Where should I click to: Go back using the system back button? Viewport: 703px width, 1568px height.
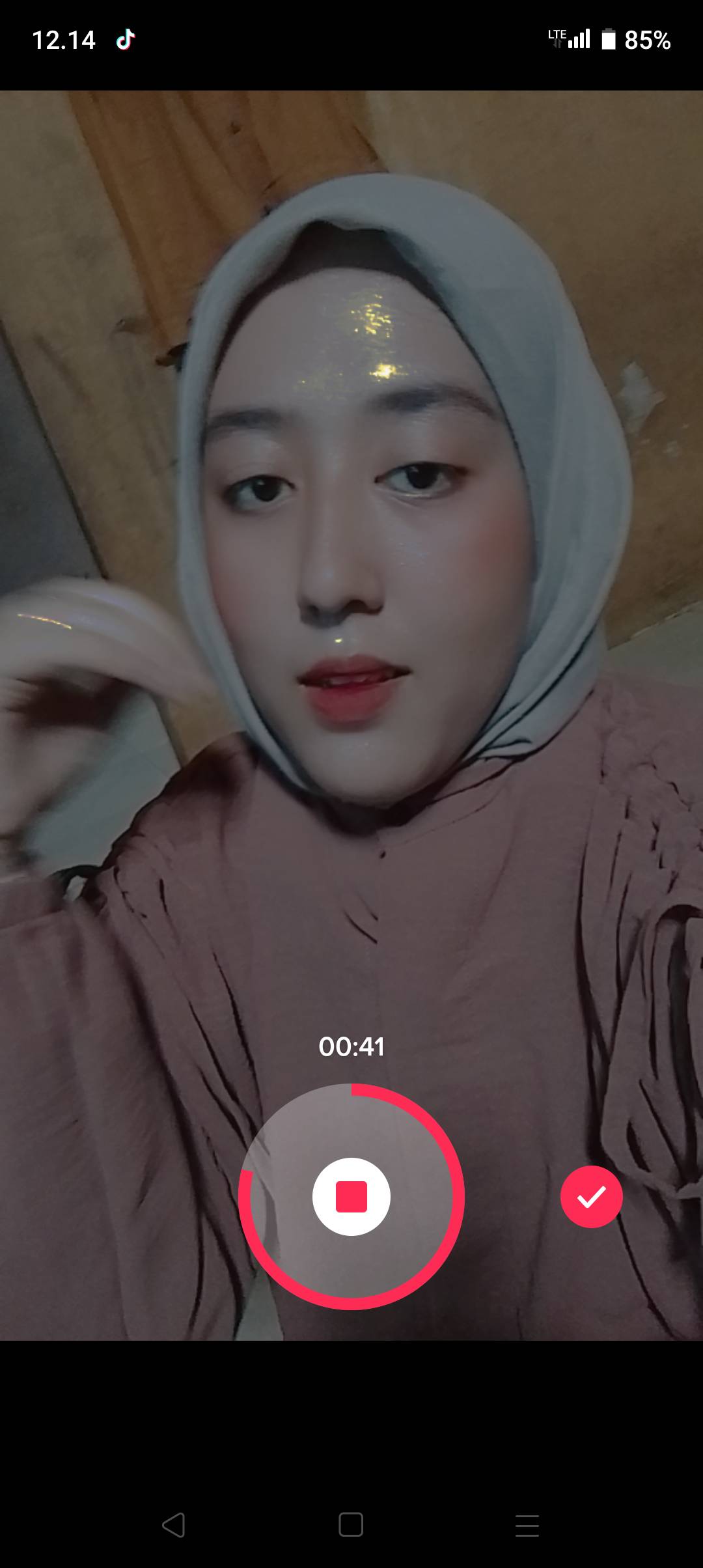(174, 1525)
